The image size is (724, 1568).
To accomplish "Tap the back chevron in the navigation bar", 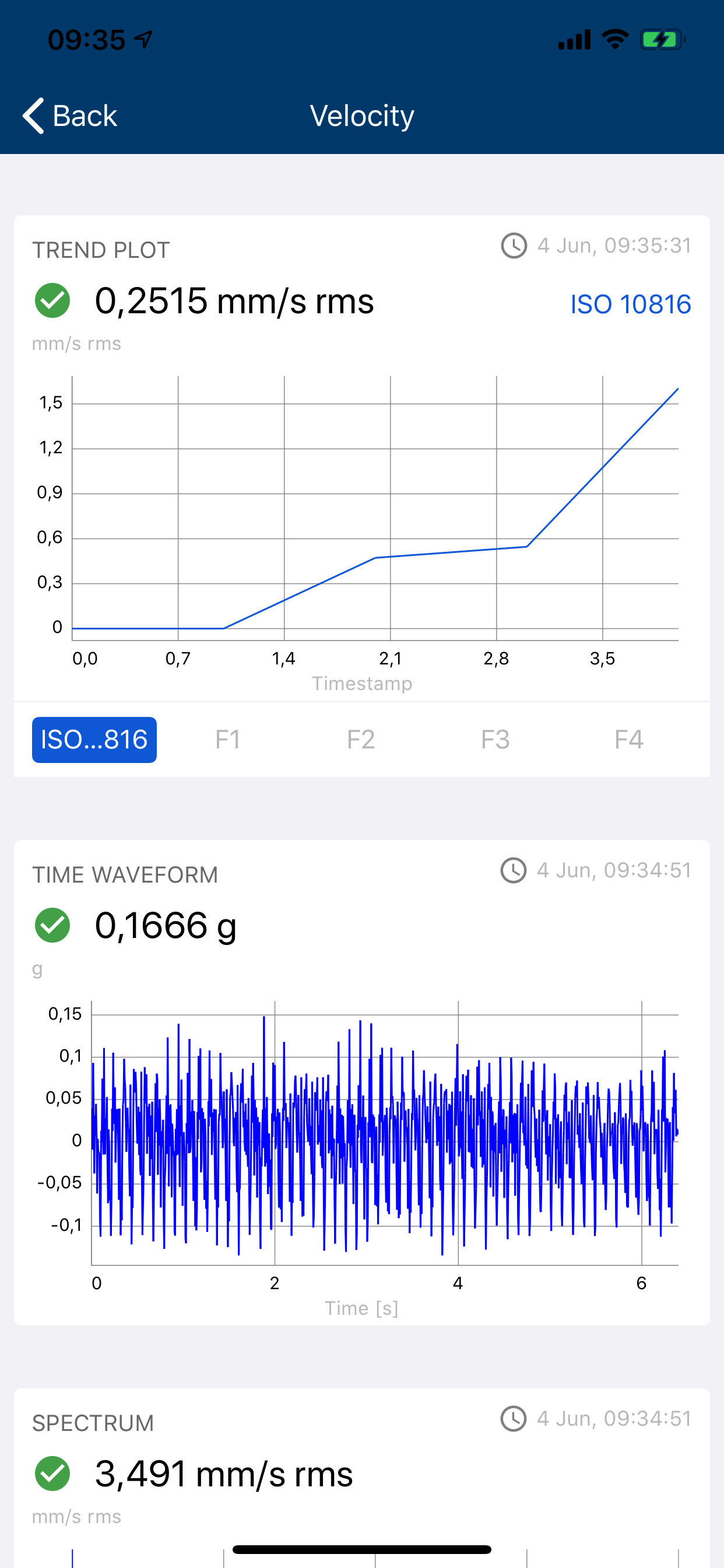I will [33, 115].
